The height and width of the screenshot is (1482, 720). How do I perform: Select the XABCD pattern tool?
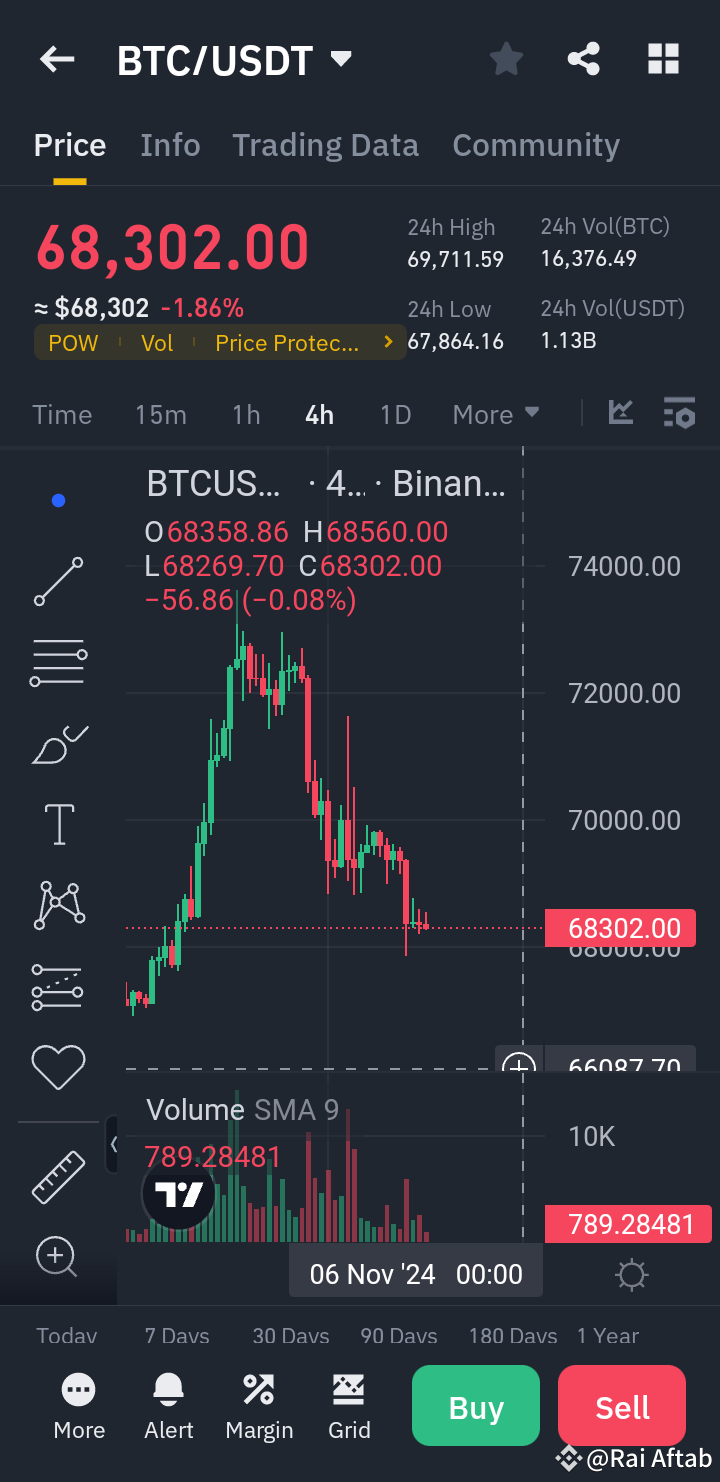tap(58, 905)
